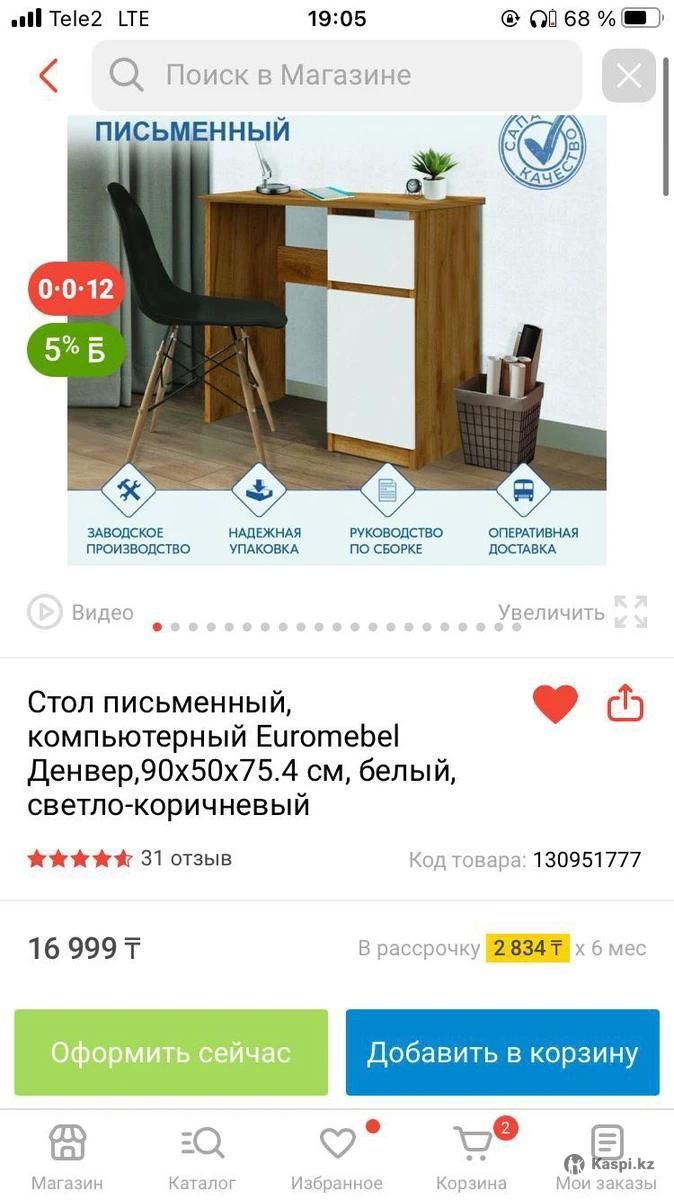The width and height of the screenshot is (674, 1200).
Task: View the Мои заказы tab
Action: click(607, 1157)
